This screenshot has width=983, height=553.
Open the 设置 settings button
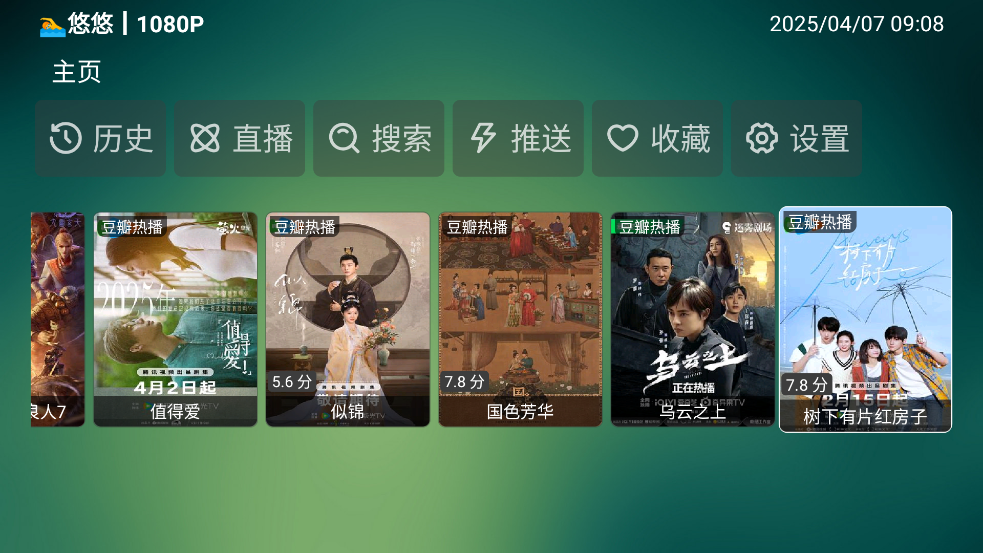796,139
